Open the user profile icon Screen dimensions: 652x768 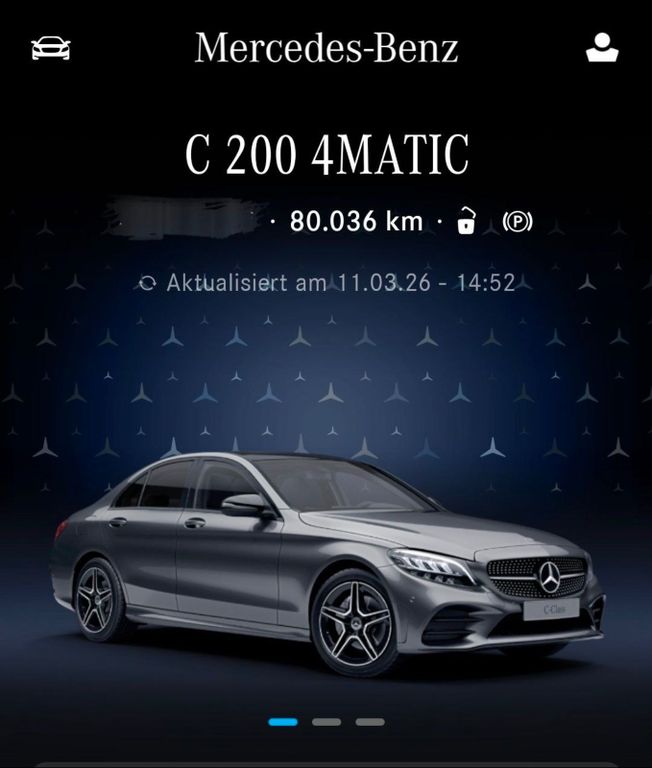pos(601,47)
